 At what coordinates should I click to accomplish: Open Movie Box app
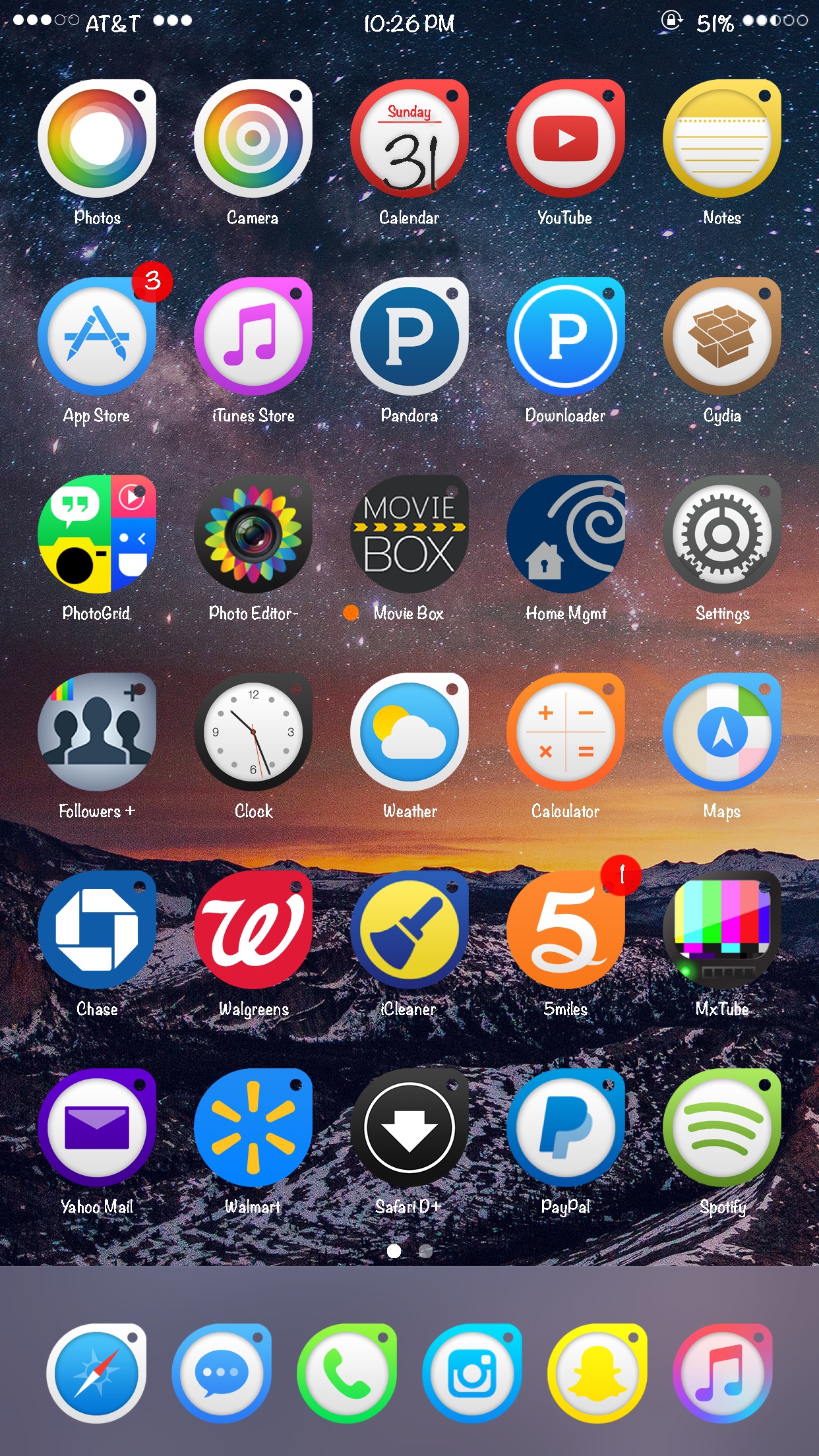pos(409,534)
